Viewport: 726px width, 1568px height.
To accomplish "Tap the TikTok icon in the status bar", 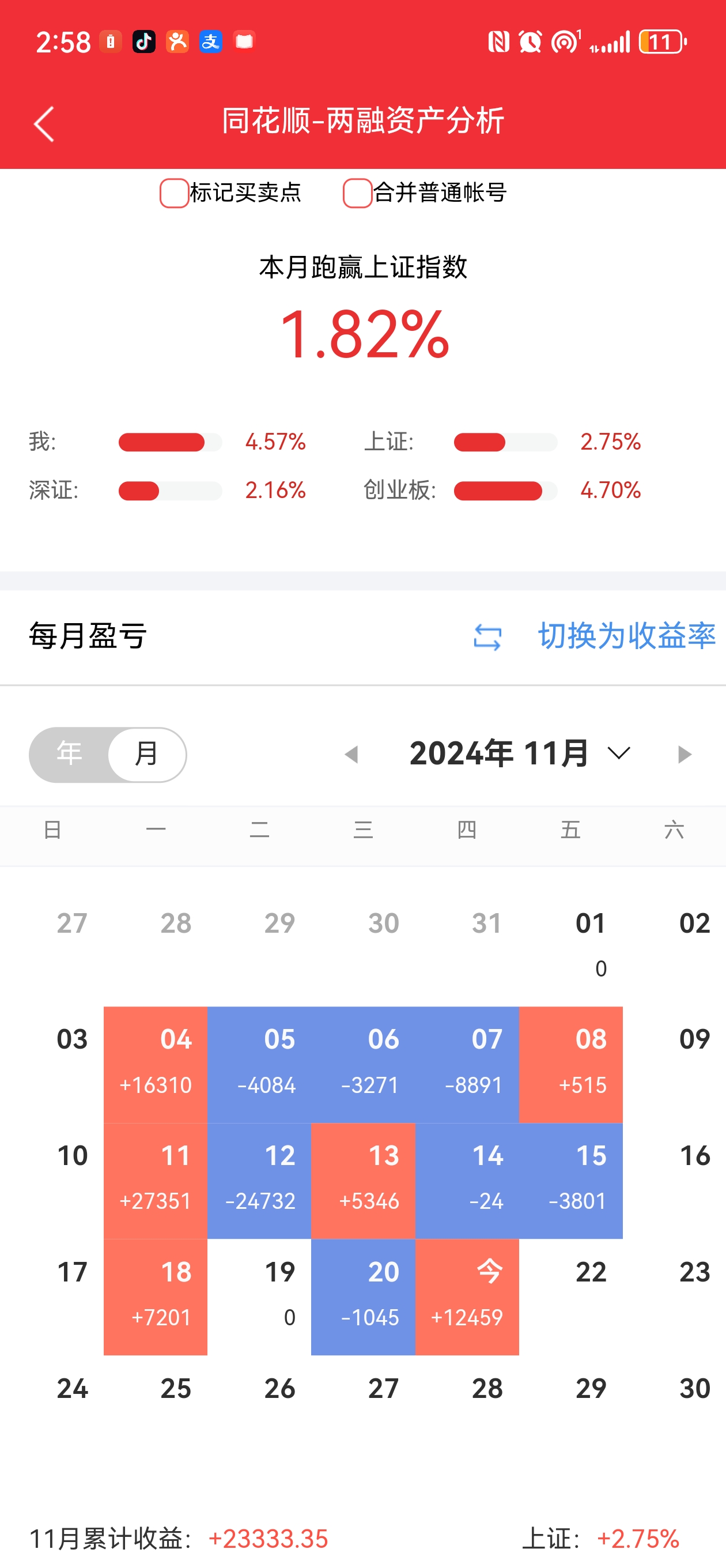I will pyautogui.click(x=143, y=42).
